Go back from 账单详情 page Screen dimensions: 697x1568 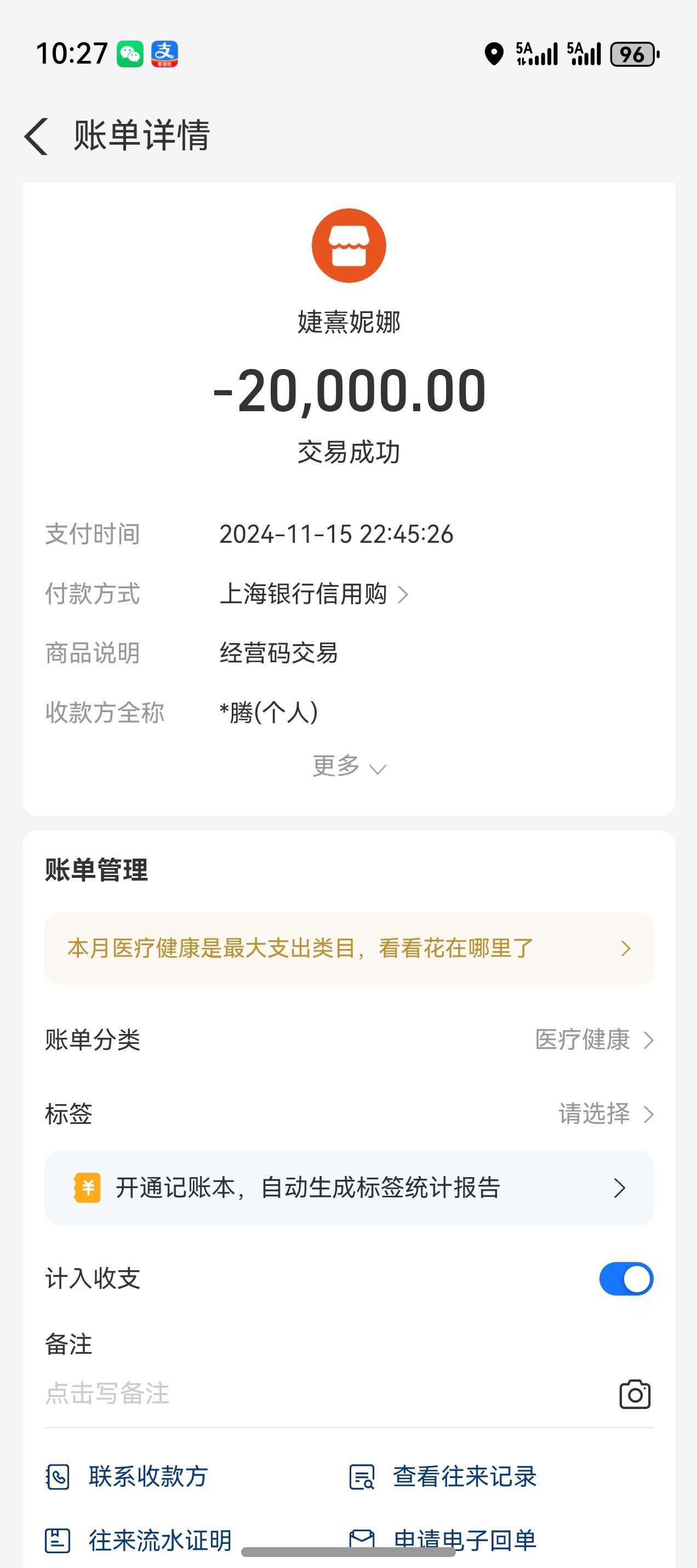click(x=37, y=136)
